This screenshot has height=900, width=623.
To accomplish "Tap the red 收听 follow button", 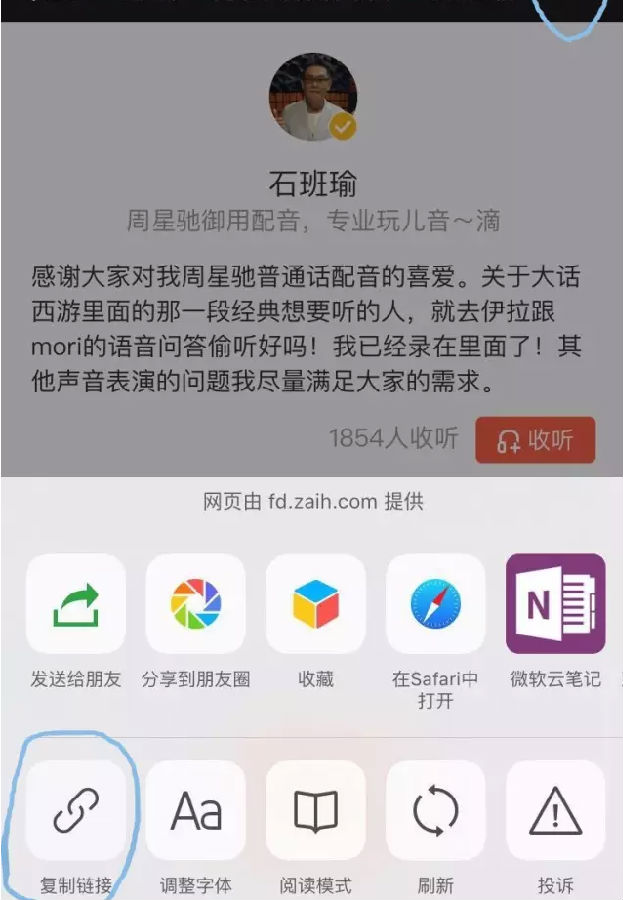I will (535, 440).
